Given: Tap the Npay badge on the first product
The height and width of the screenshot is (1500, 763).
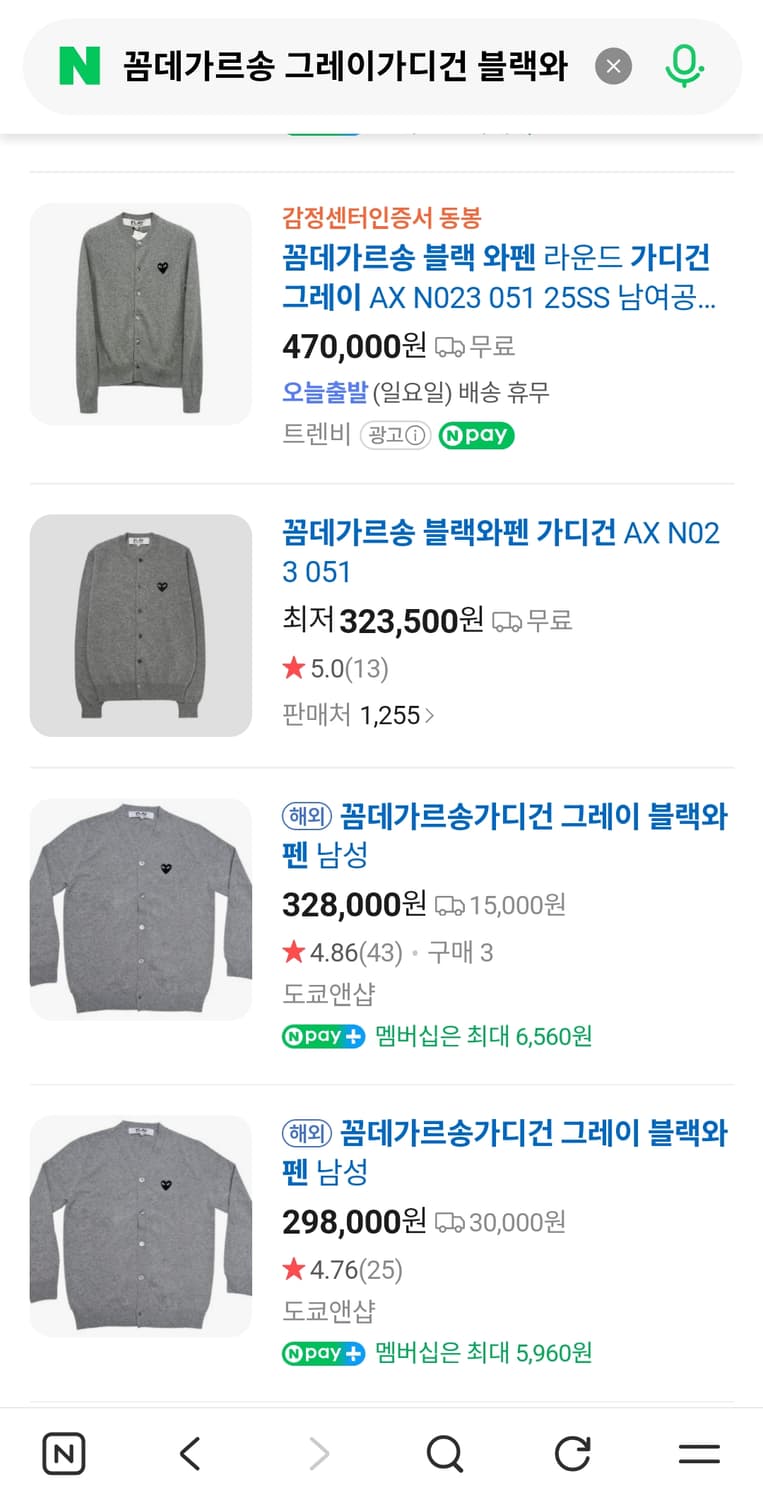Looking at the screenshot, I should tap(476, 435).
